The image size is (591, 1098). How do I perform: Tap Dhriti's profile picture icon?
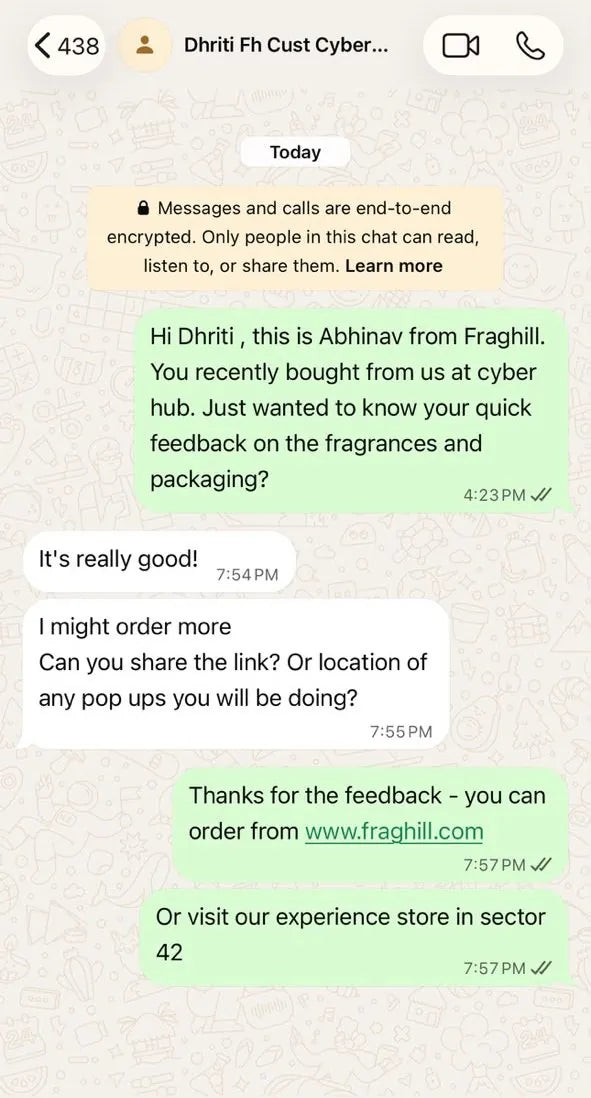(x=145, y=46)
